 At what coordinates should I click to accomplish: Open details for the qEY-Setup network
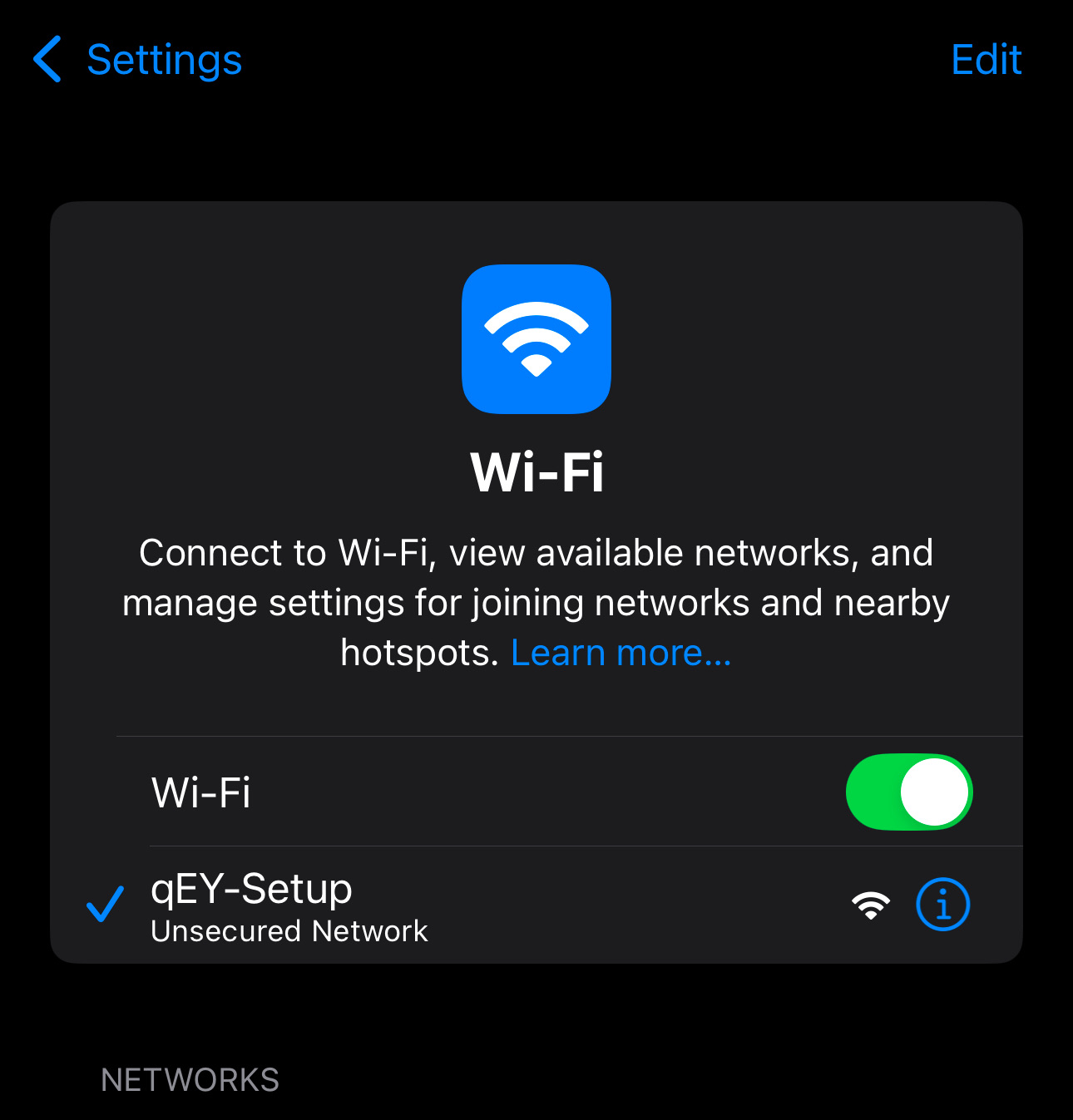[942, 905]
